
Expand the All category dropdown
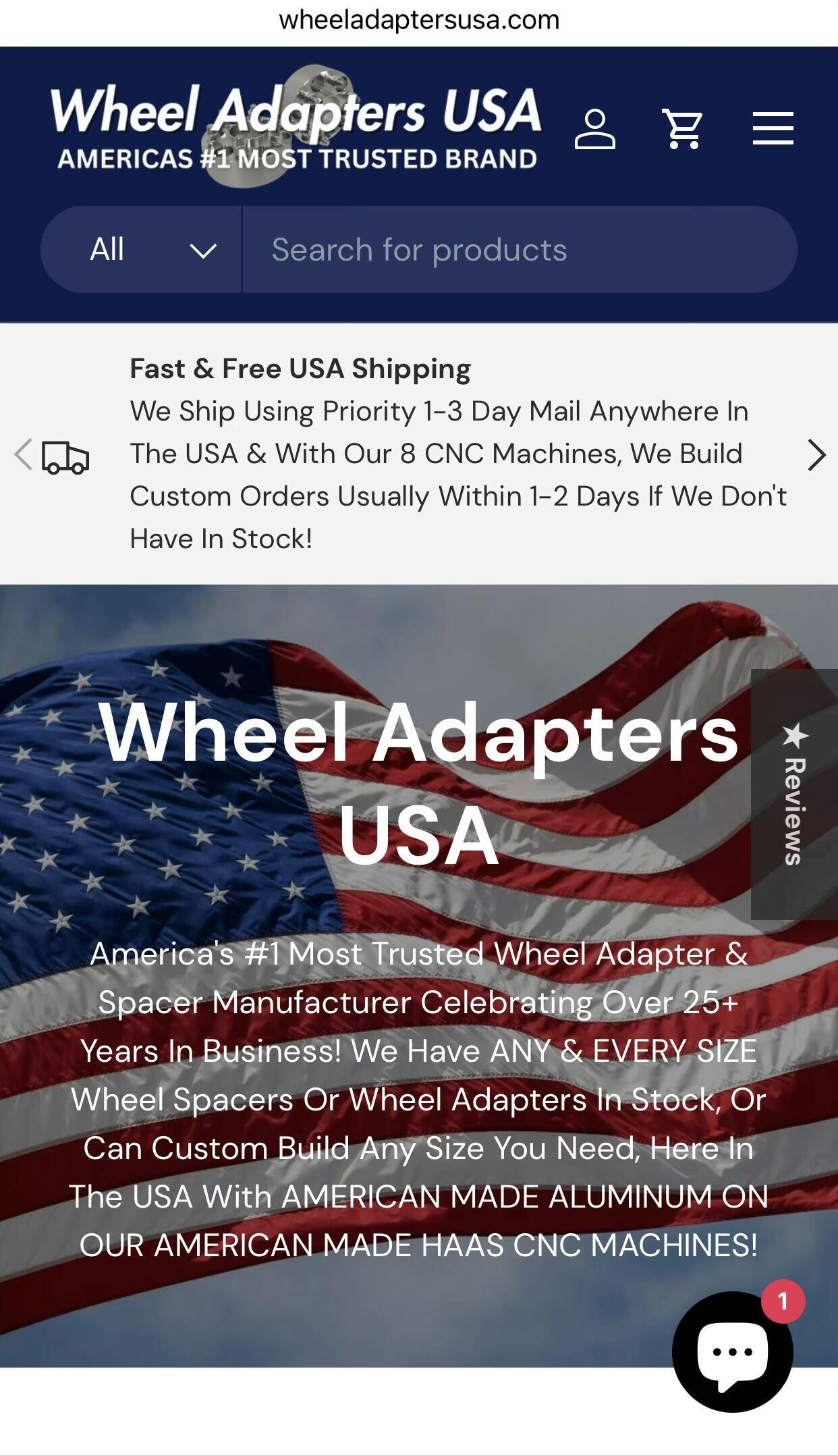coord(142,250)
